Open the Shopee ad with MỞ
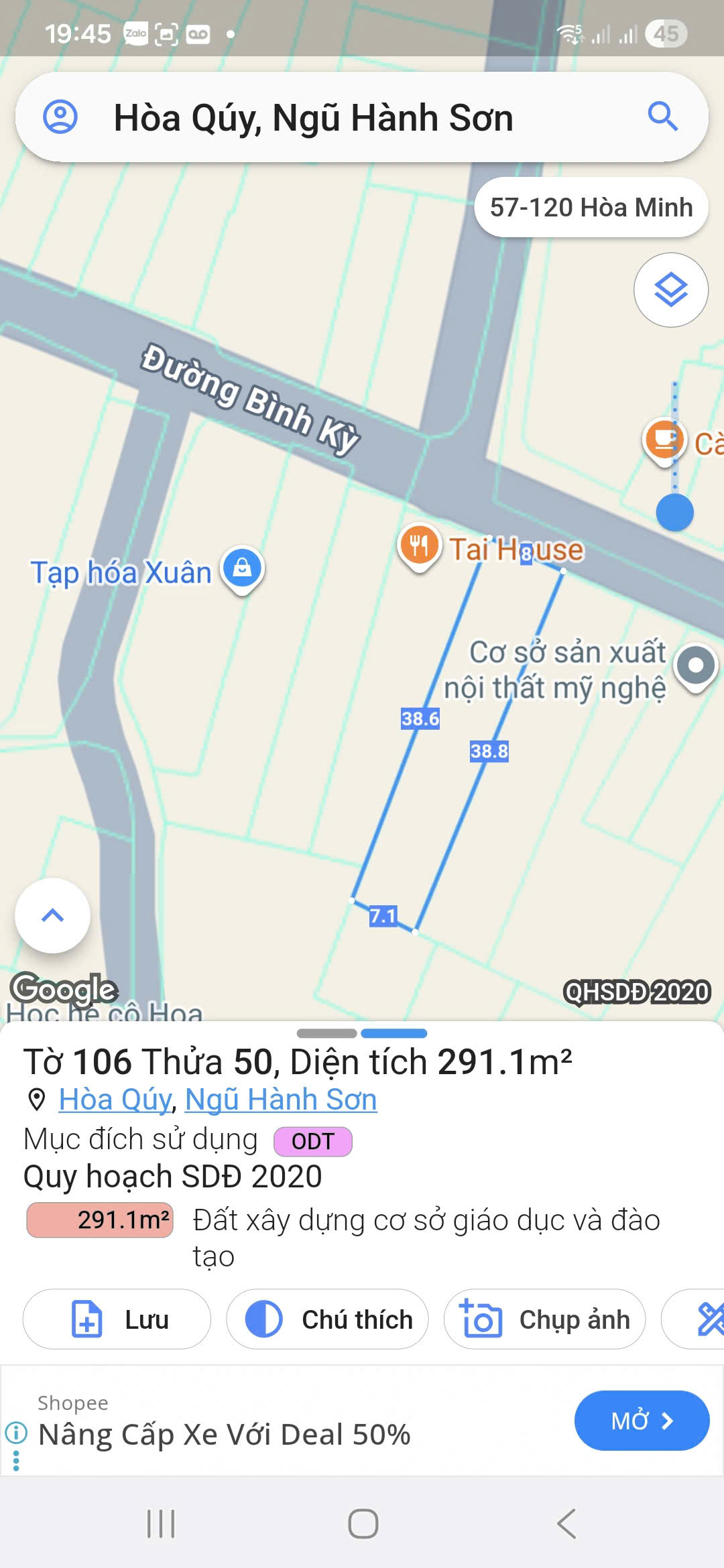 coord(642,1421)
